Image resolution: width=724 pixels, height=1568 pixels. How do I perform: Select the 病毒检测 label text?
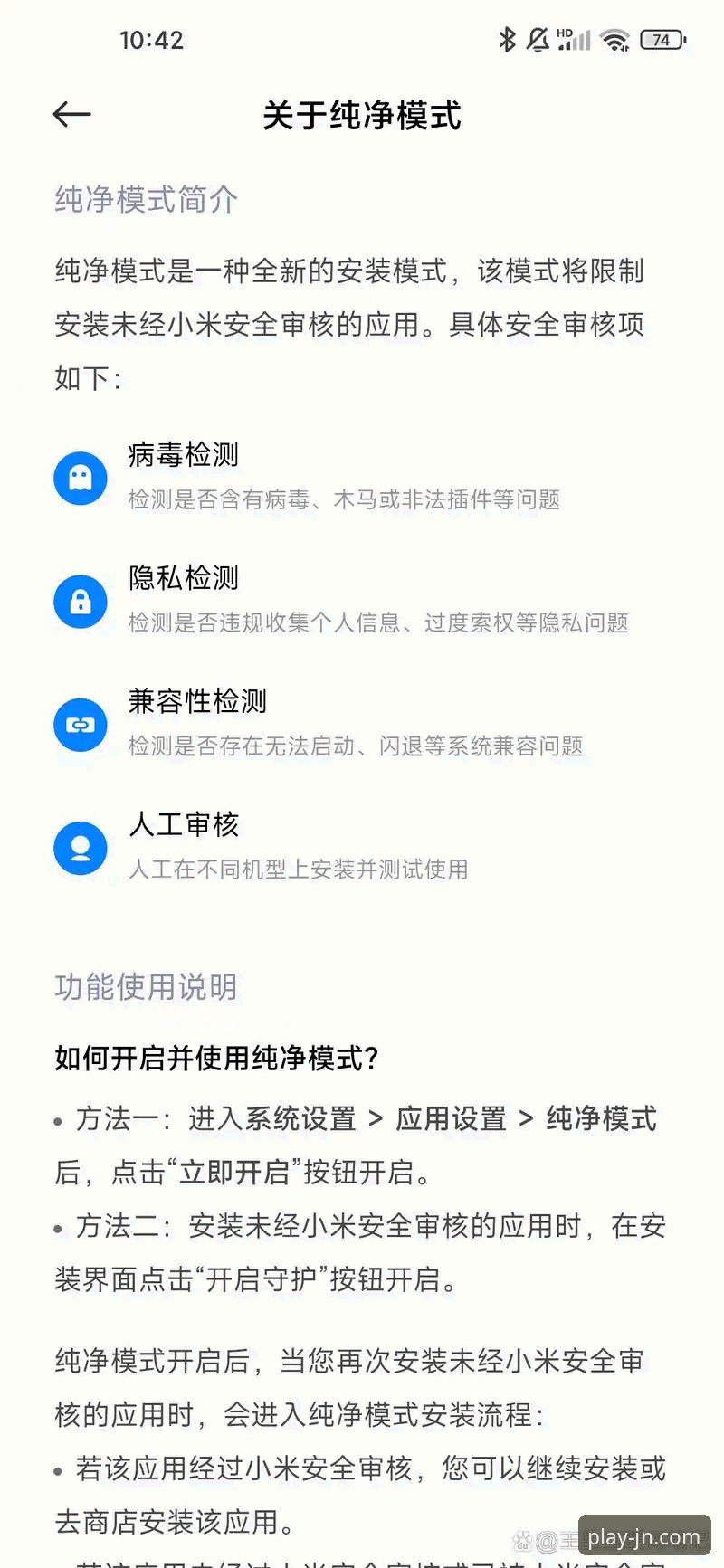(183, 456)
